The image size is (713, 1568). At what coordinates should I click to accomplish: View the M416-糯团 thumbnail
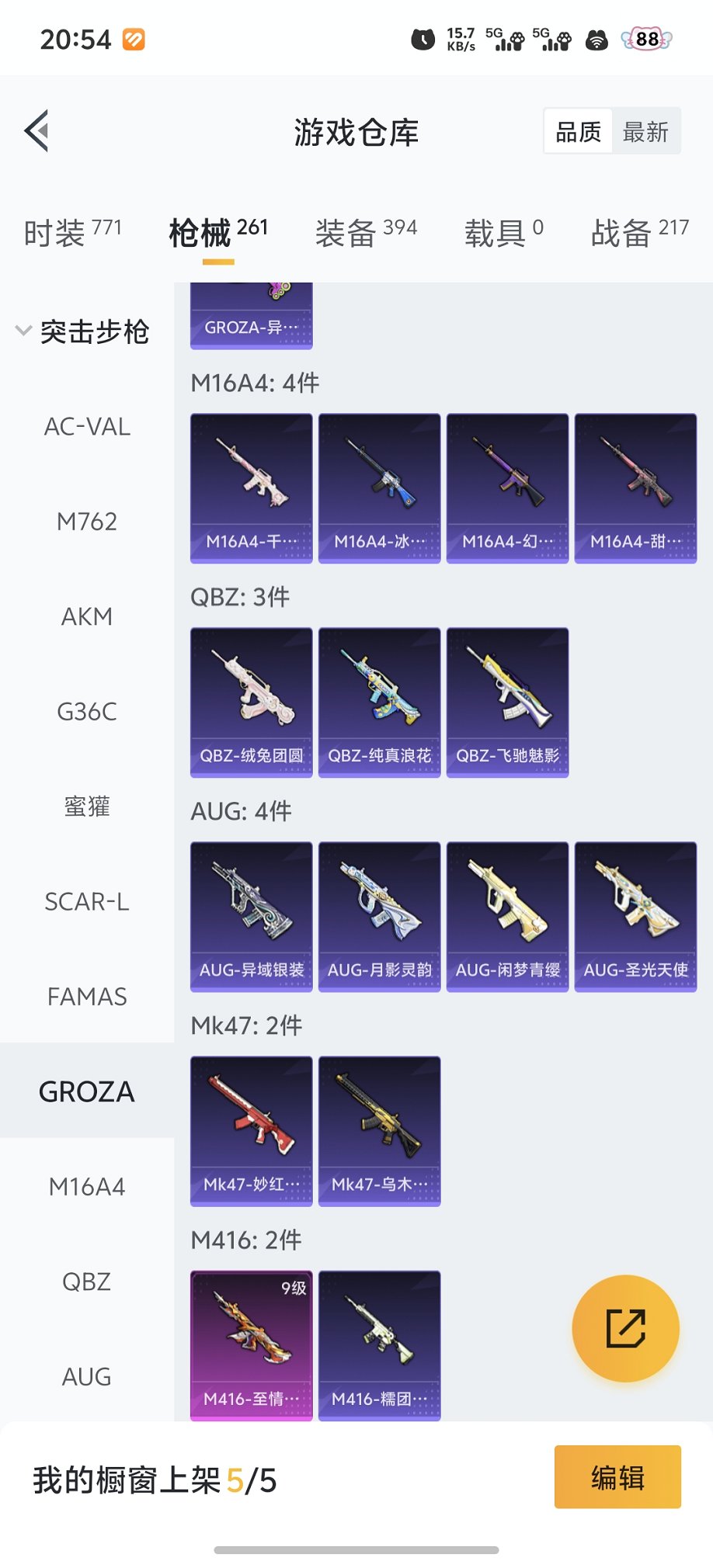379,1344
